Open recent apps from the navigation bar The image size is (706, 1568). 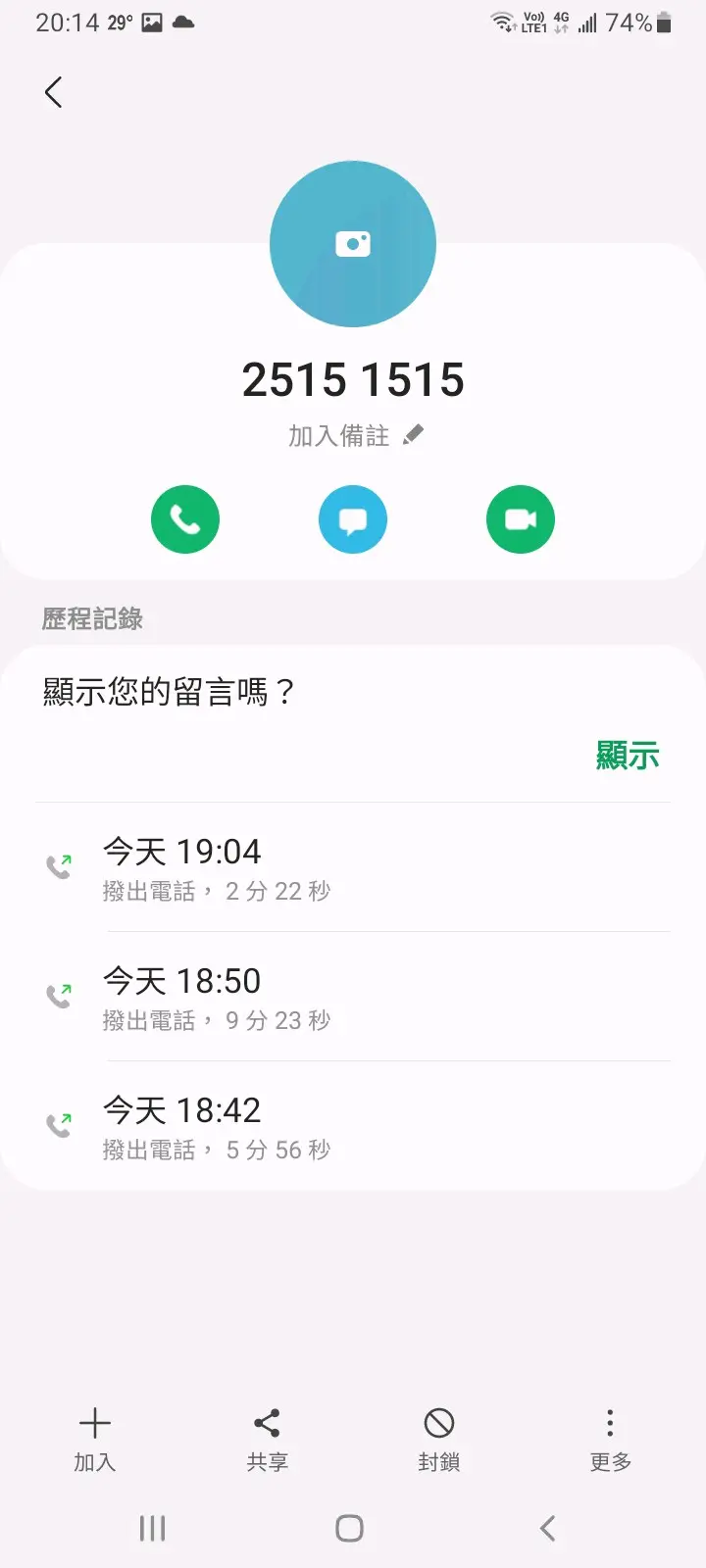[x=152, y=1528]
